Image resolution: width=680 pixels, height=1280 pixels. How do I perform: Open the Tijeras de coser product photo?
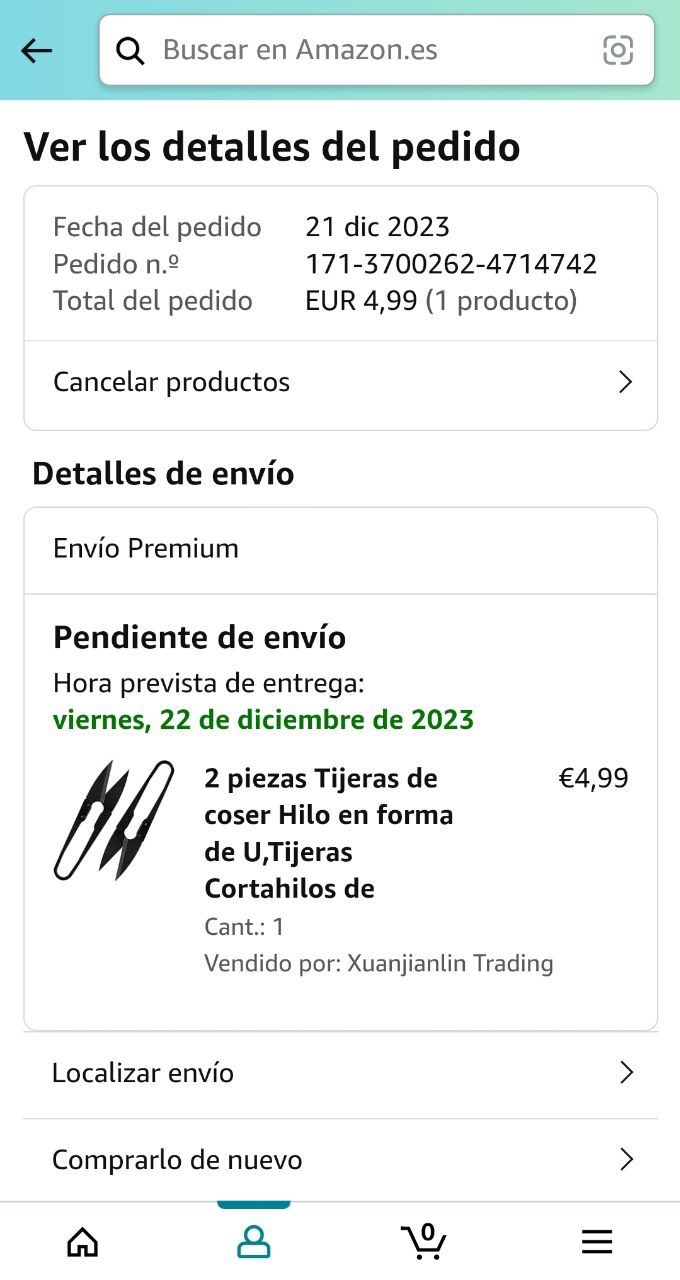[x=114, y=820]
